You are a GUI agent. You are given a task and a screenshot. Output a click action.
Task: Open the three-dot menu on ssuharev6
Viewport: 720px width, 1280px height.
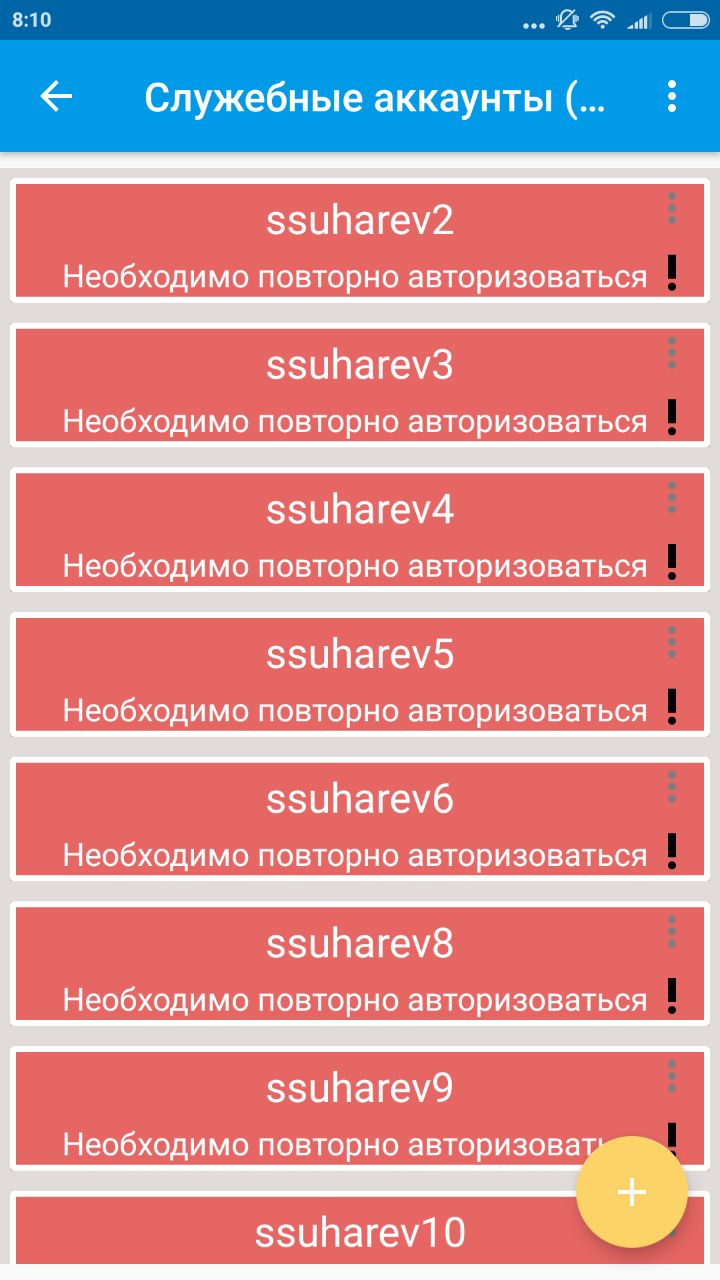tap(672, 787)
